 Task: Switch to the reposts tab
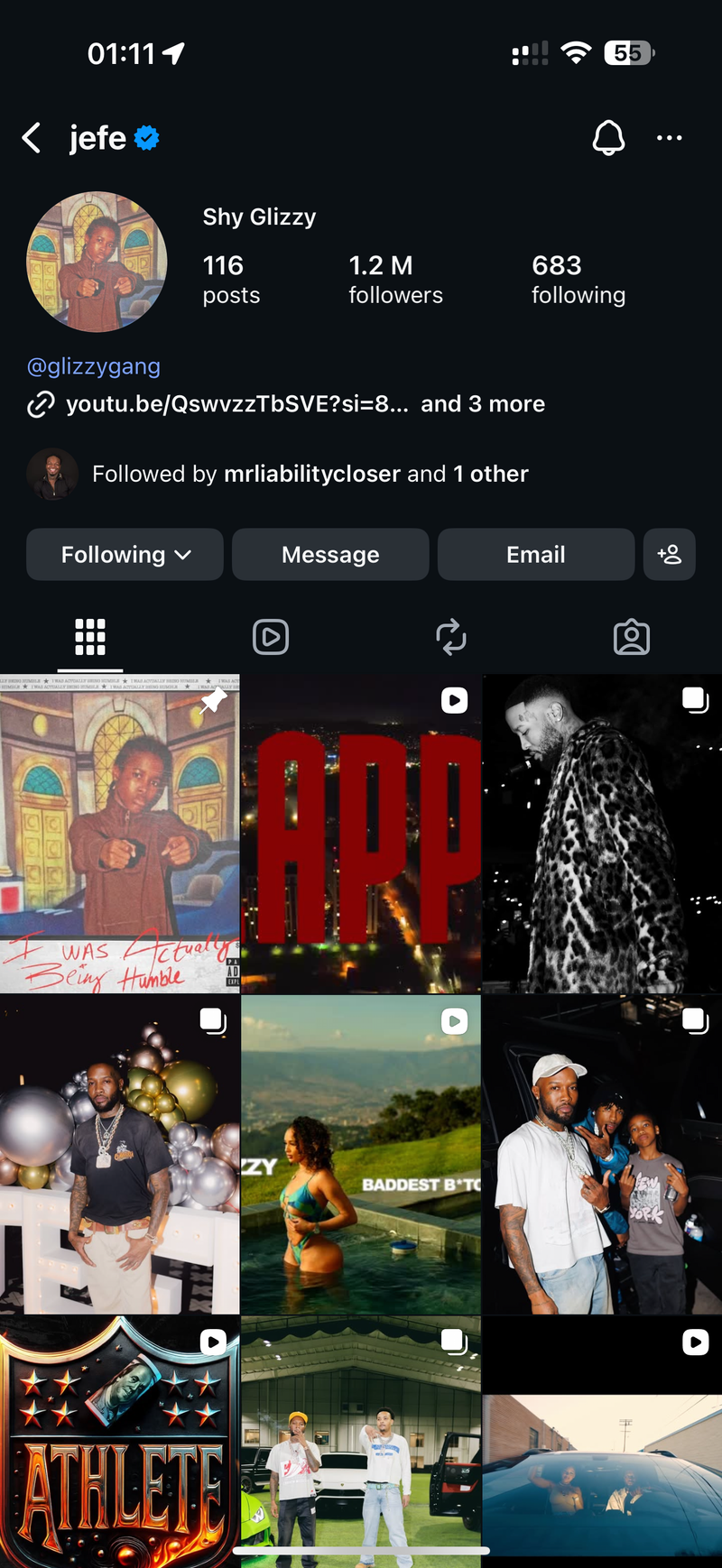[451, 637]
